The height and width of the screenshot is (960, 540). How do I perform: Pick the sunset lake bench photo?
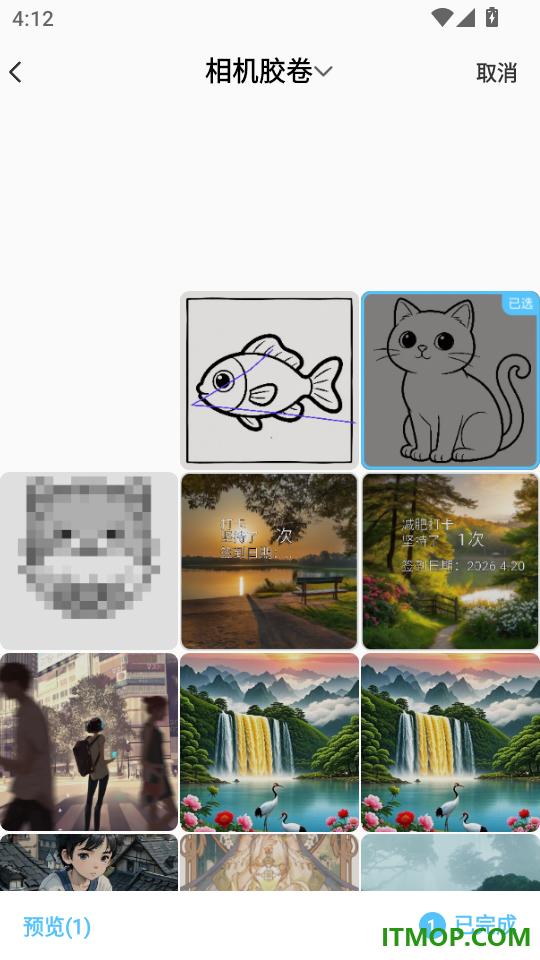(x=269, y=561)
